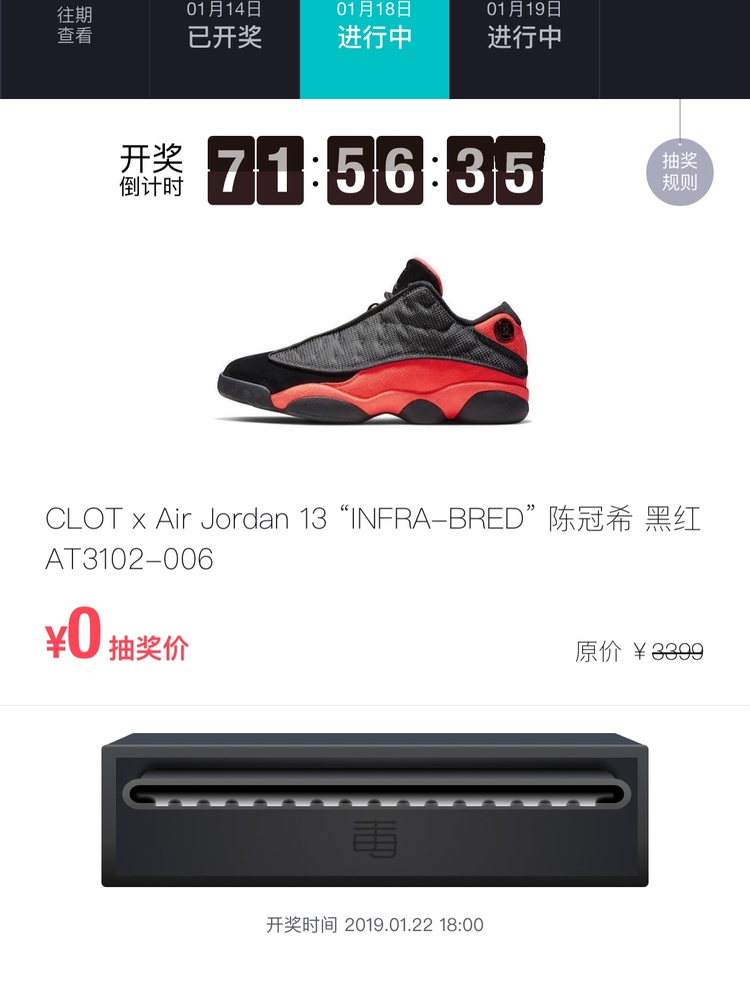The width and height of the screenshot is (750, 1000).
Task: Switch to the 01月14日 已开奖 tab
Action: [224, 27]
